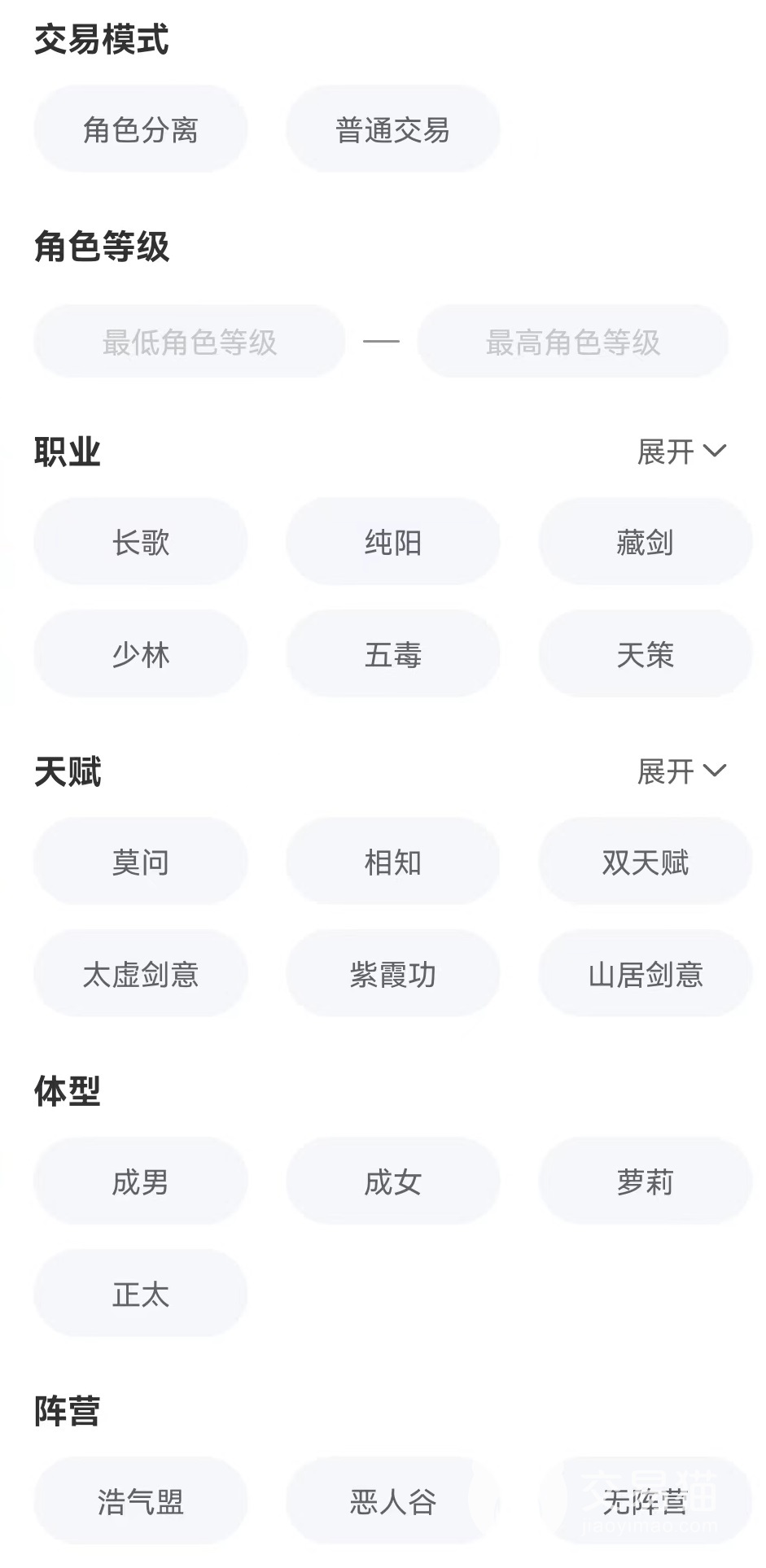Choose the 少林 class
This screenshot has width=766, height=1568.
pos(140,654)
